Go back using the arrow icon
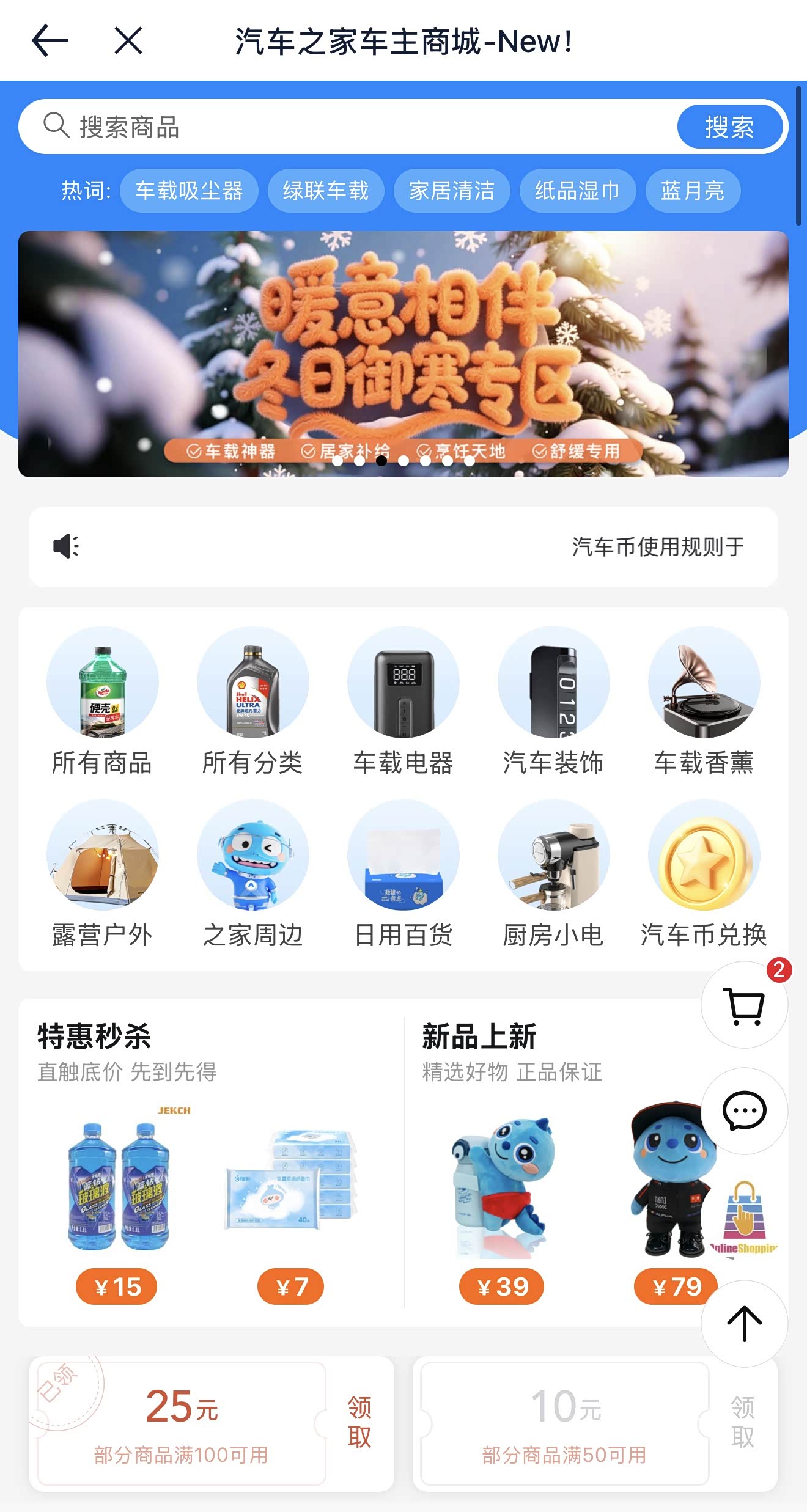 tap(50, 40)
